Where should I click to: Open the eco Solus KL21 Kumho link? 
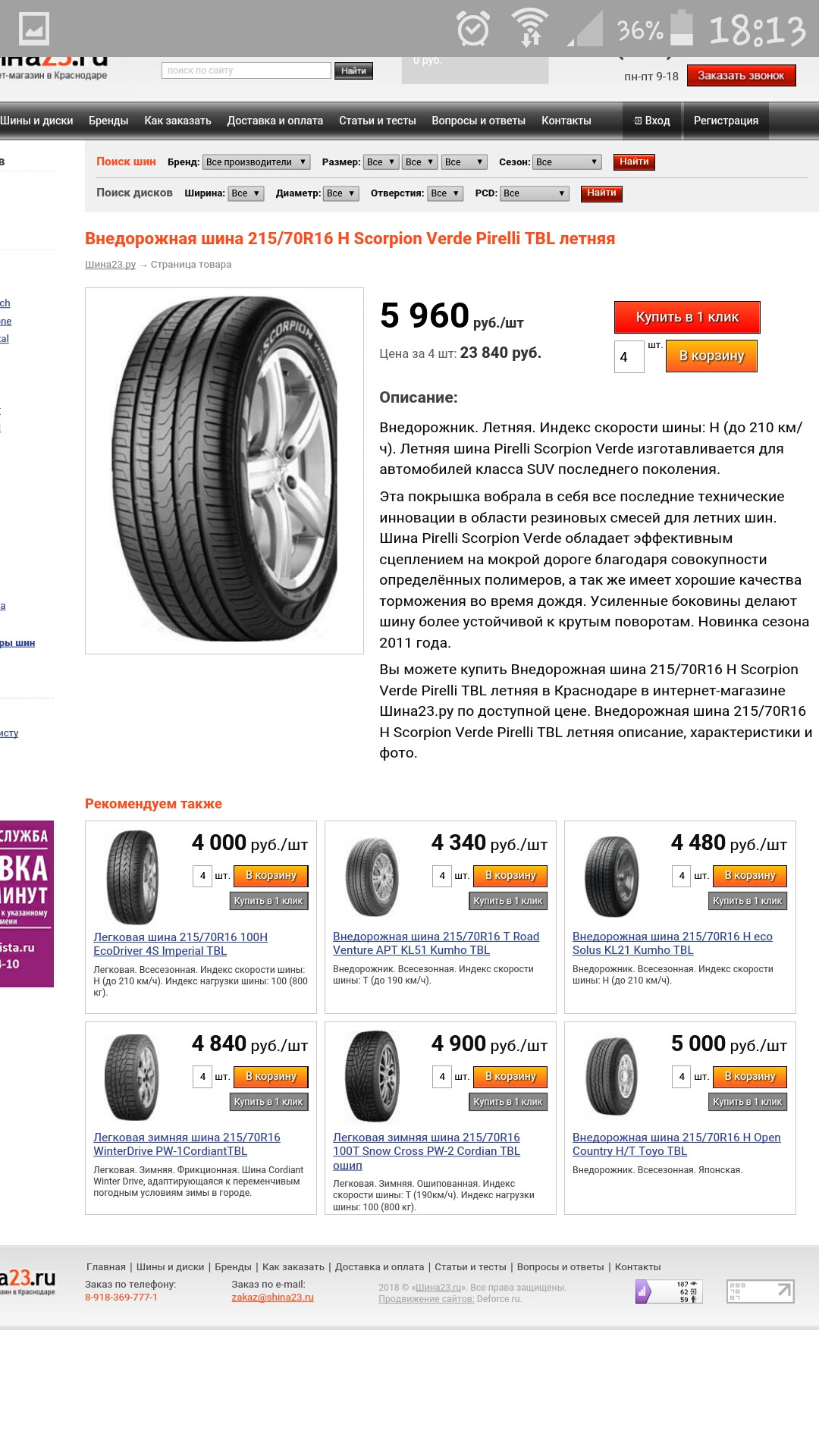pos(672,943)
